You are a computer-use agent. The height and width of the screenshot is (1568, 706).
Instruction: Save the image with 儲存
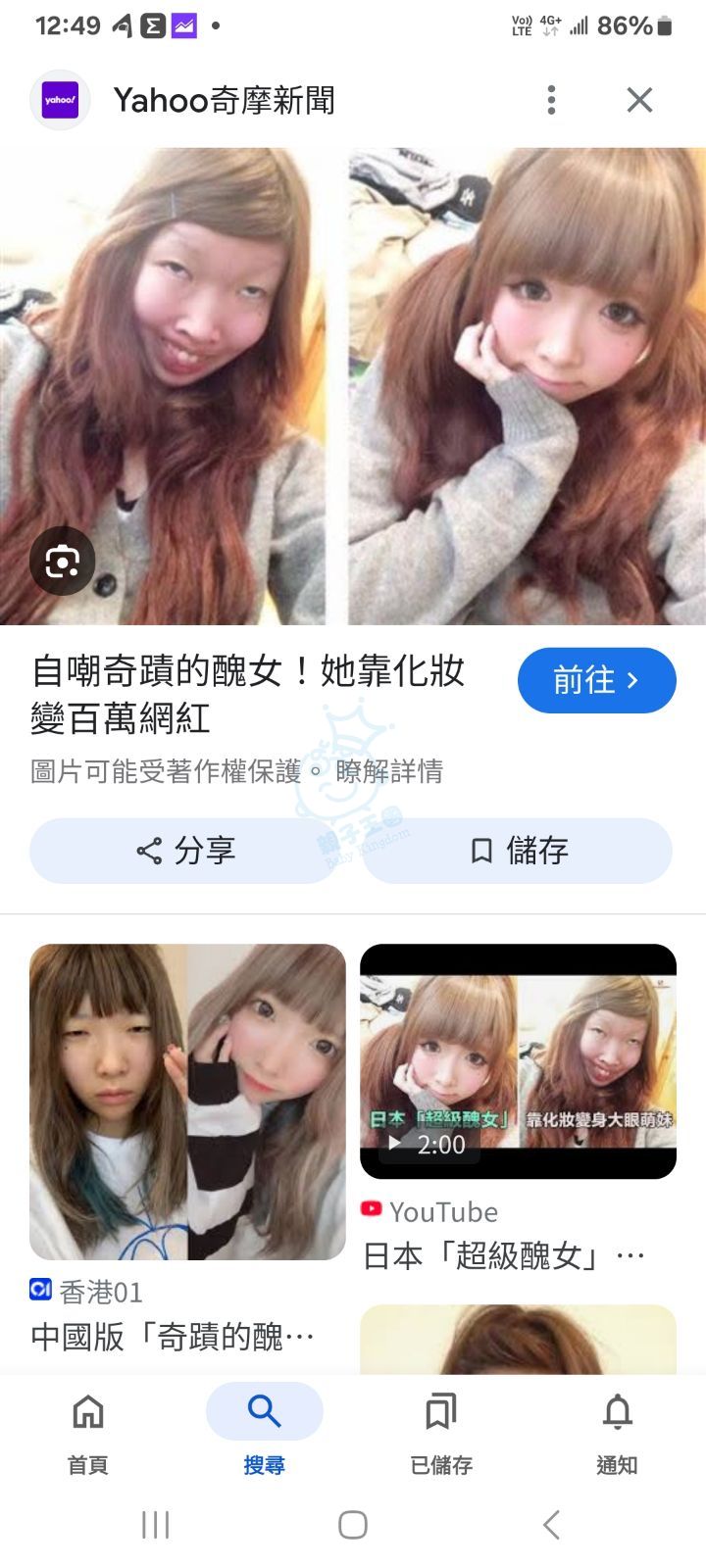tap(519, 851)
